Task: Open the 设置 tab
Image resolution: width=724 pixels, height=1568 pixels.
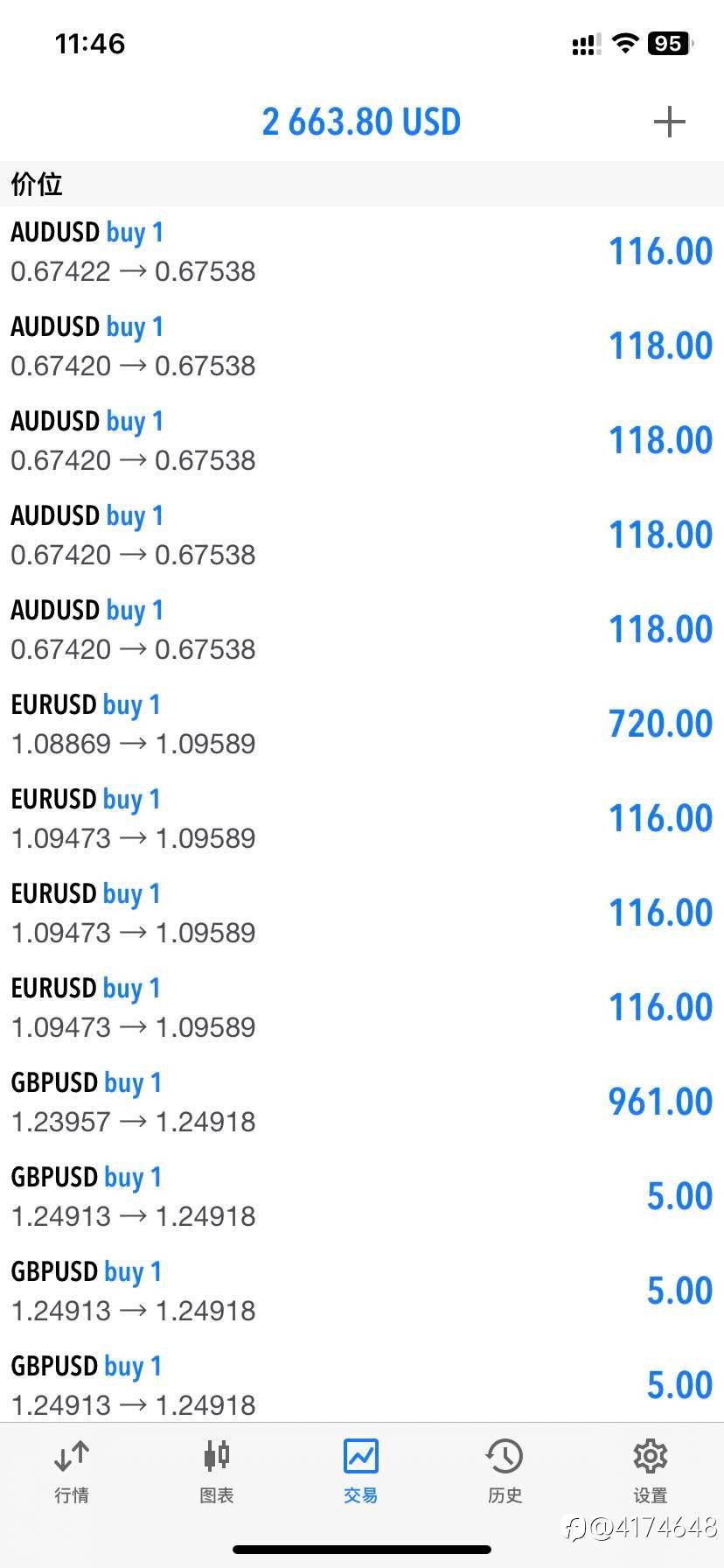Action: click(650, 1472)
